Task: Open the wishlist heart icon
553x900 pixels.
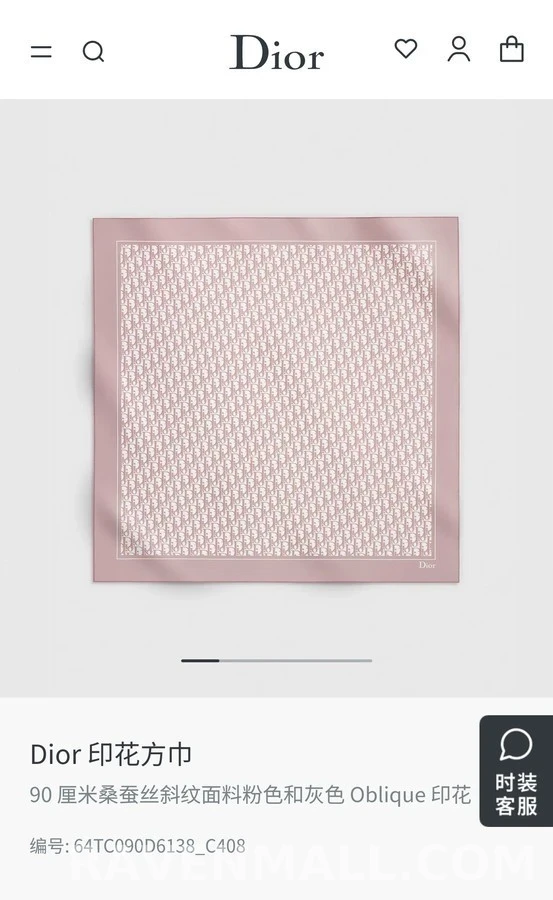Action: click(x=405, y=49)
